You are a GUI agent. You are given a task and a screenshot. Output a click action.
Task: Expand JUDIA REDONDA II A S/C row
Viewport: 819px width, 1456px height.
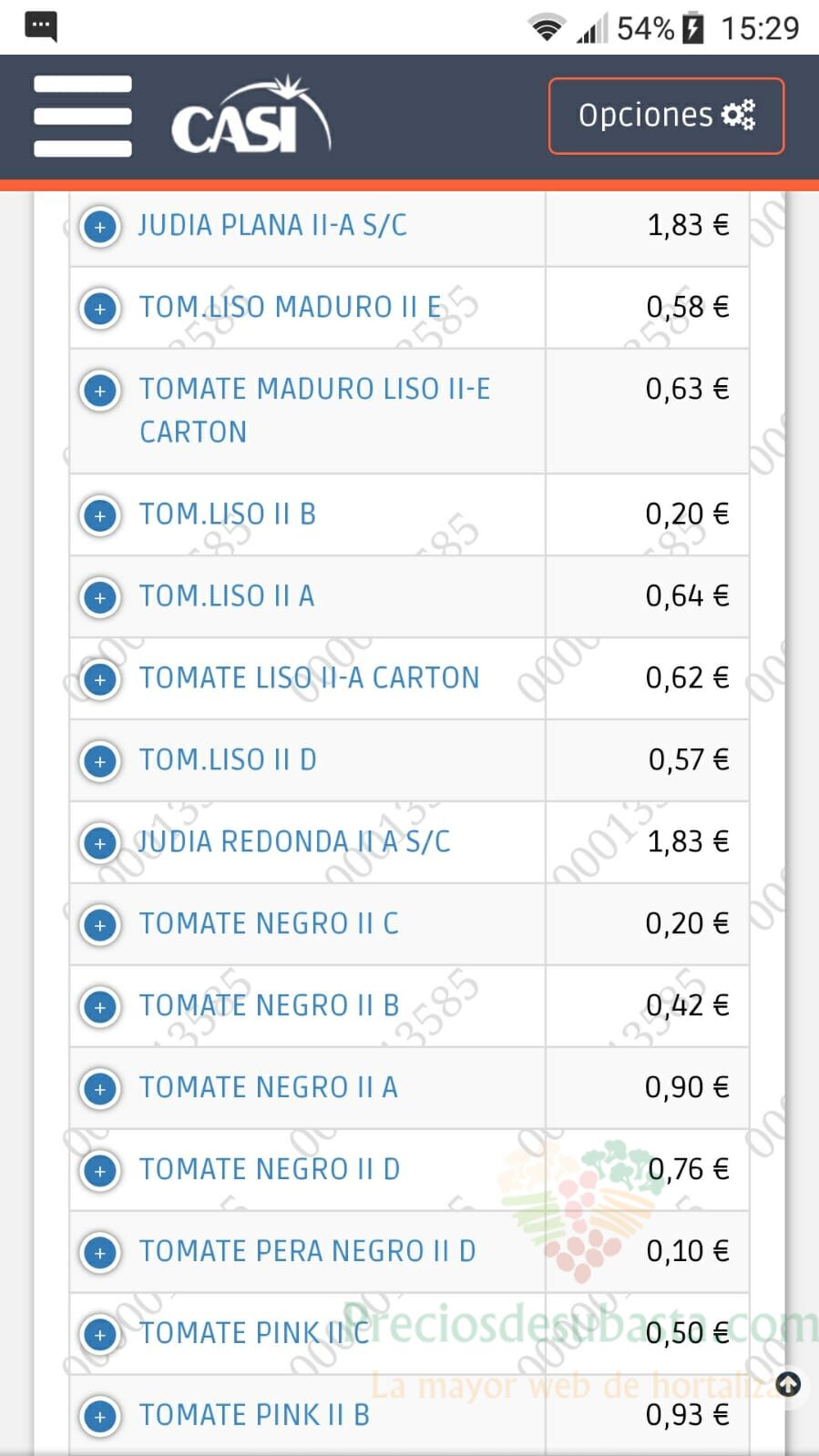click(100, 843)
